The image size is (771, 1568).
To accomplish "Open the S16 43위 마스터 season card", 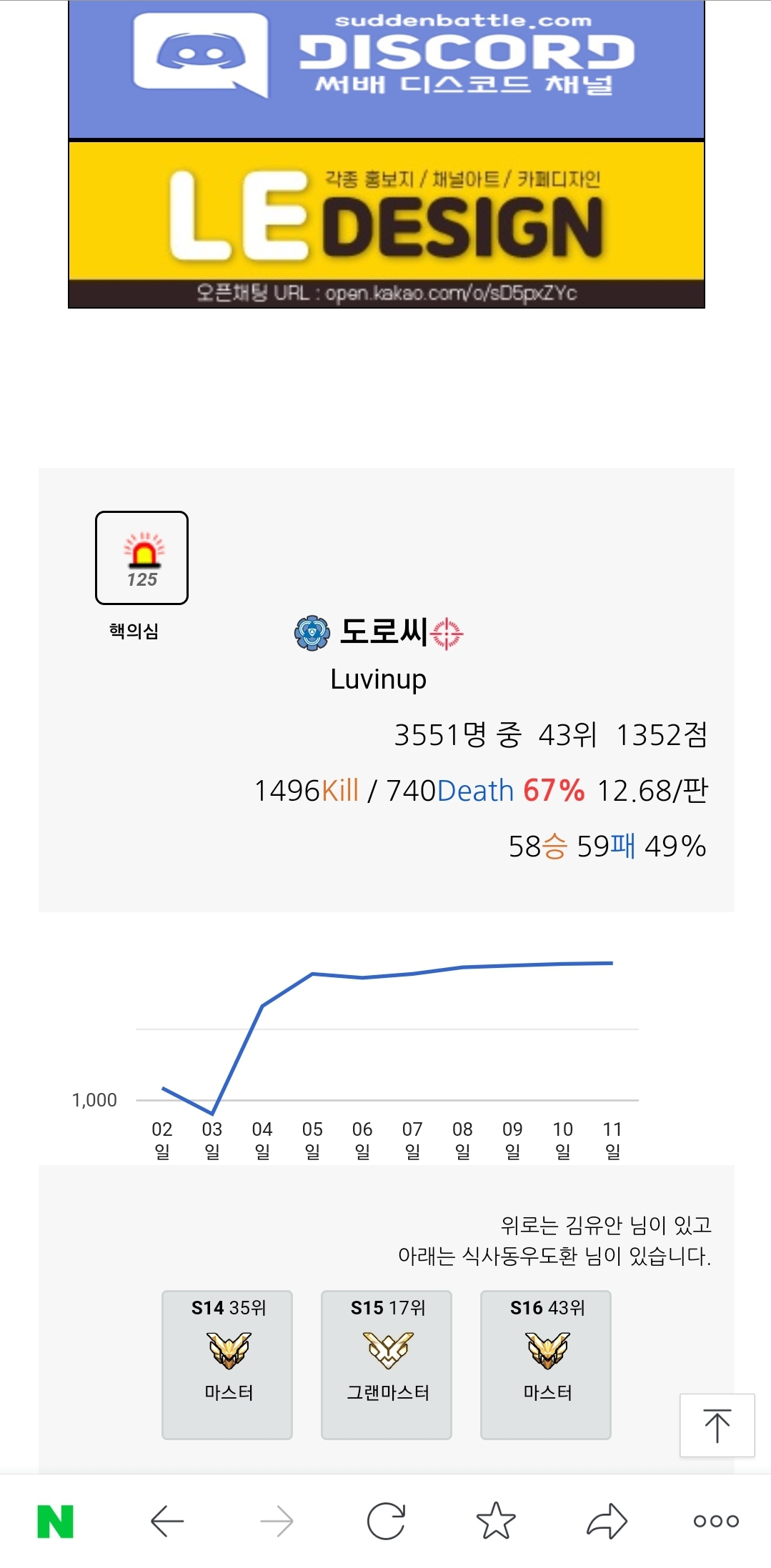I will (546, 1364).
